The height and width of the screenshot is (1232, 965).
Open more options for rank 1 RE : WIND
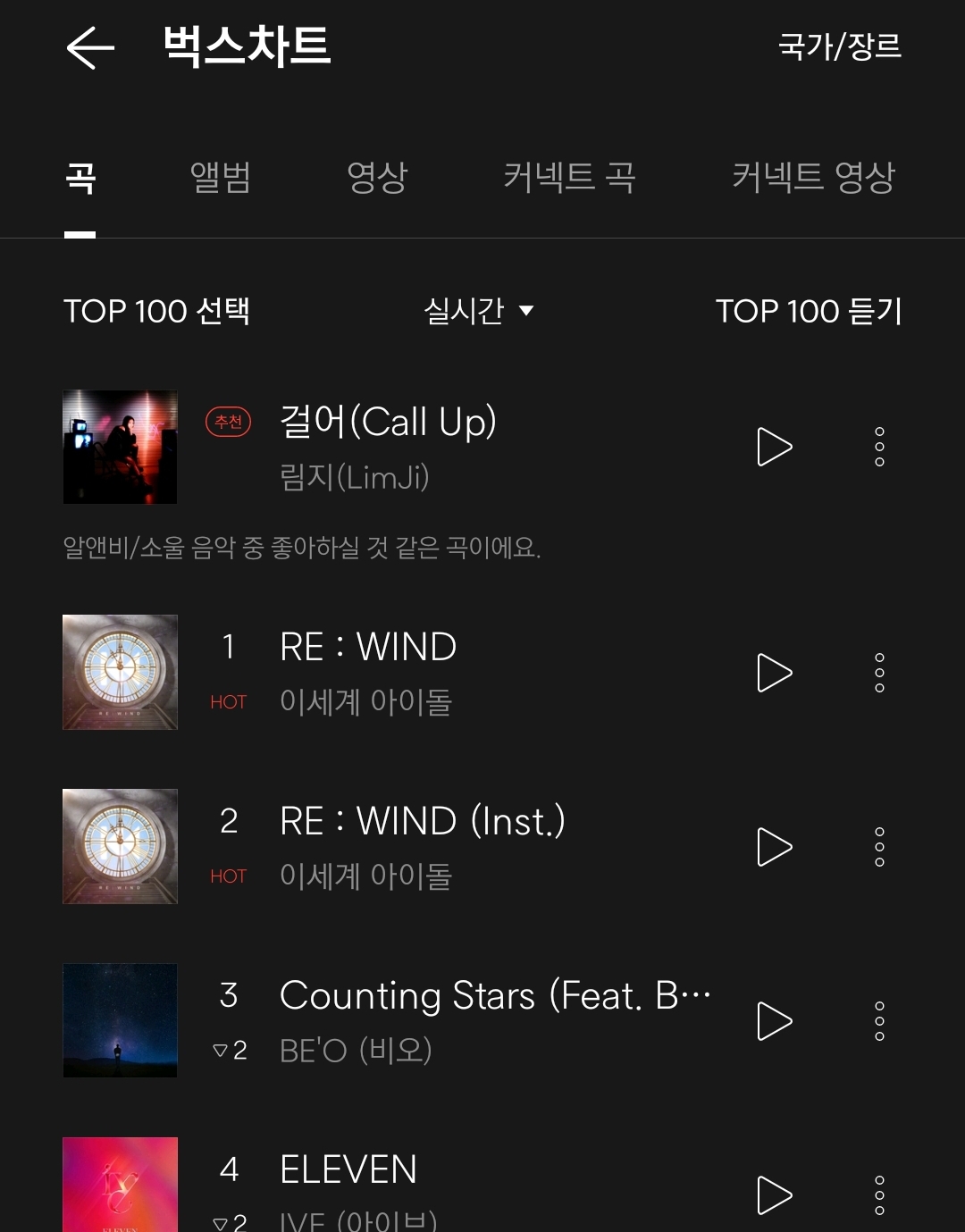[x=879, y=673]
